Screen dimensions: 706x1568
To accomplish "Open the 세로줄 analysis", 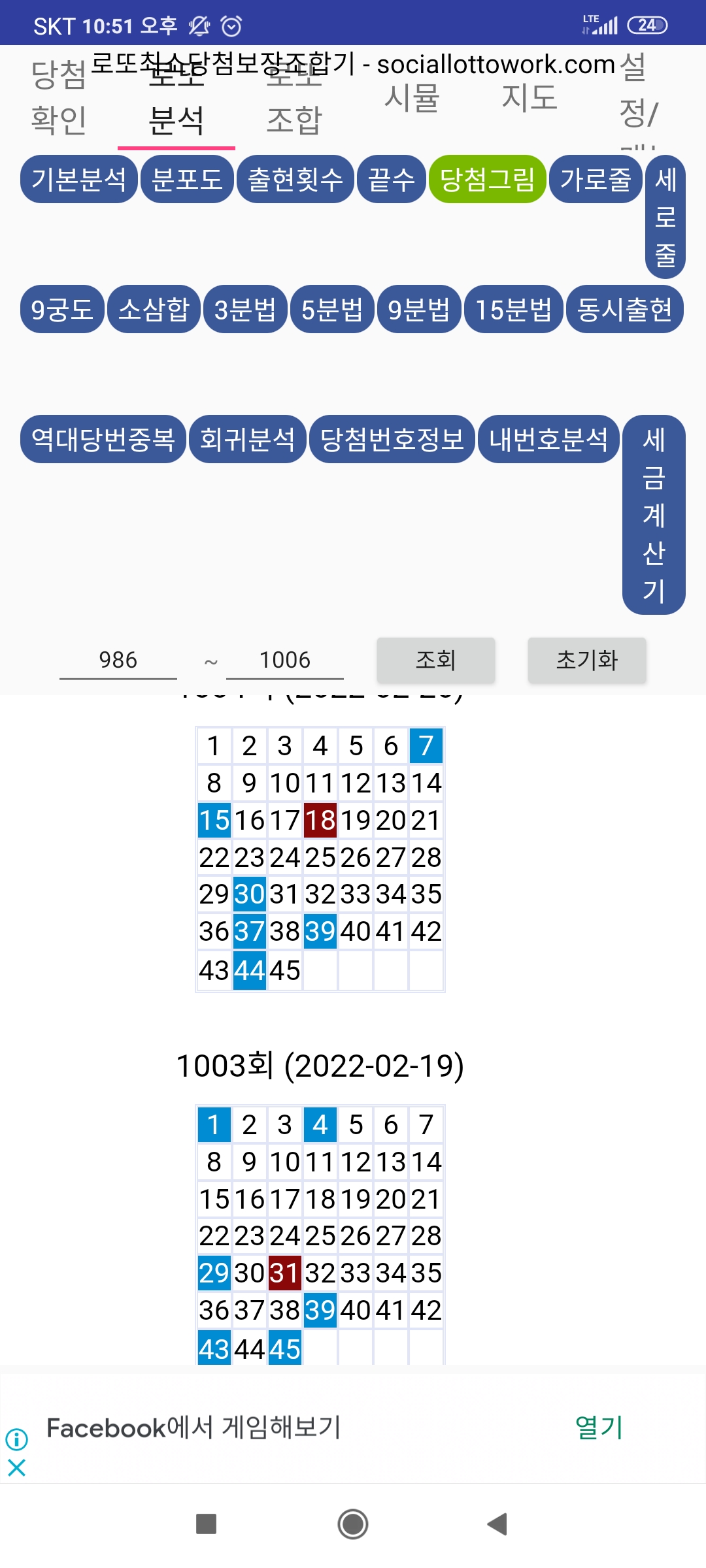I will 665,216.
